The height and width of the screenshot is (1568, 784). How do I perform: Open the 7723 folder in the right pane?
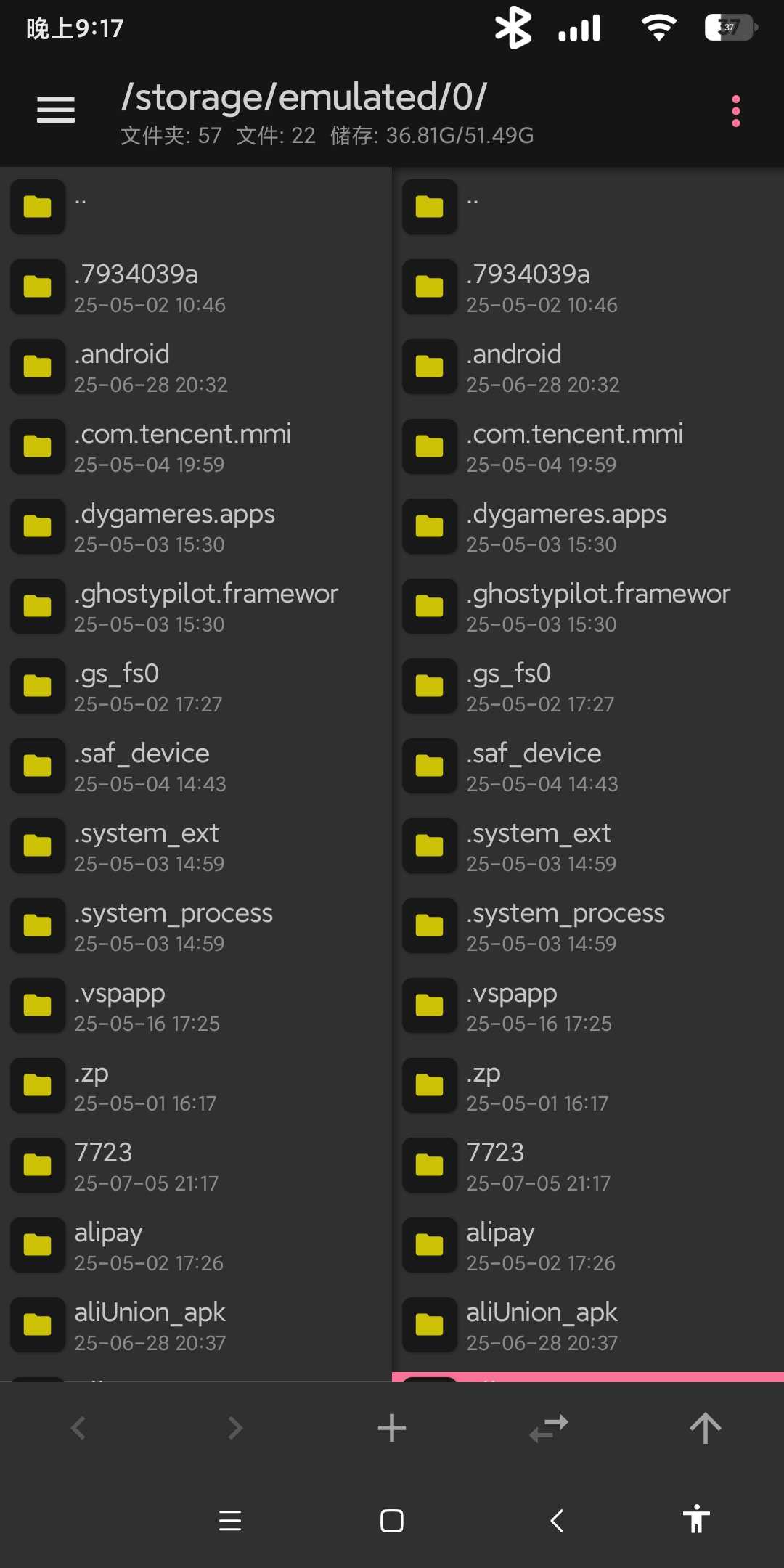(x=588, y=1165)
